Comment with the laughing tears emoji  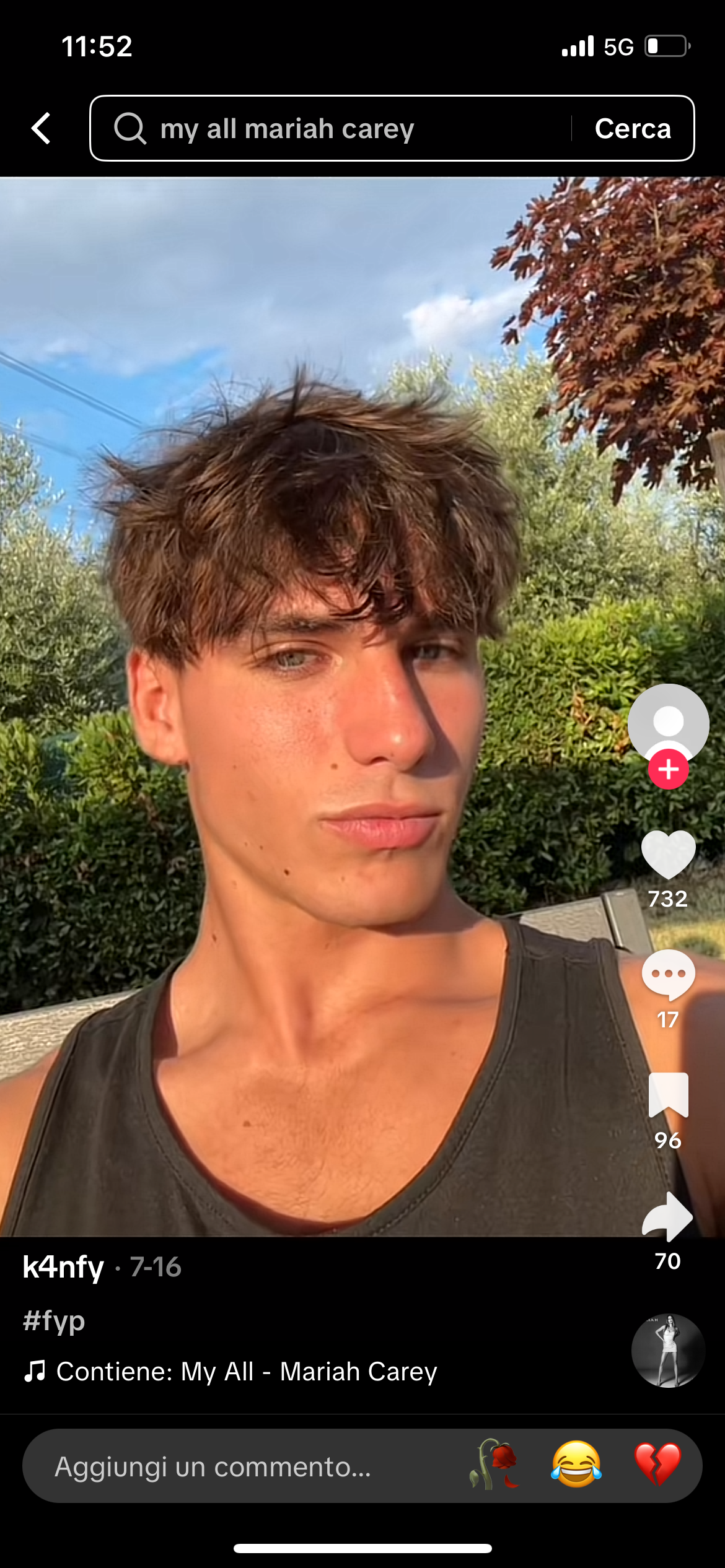[576, 1465]
